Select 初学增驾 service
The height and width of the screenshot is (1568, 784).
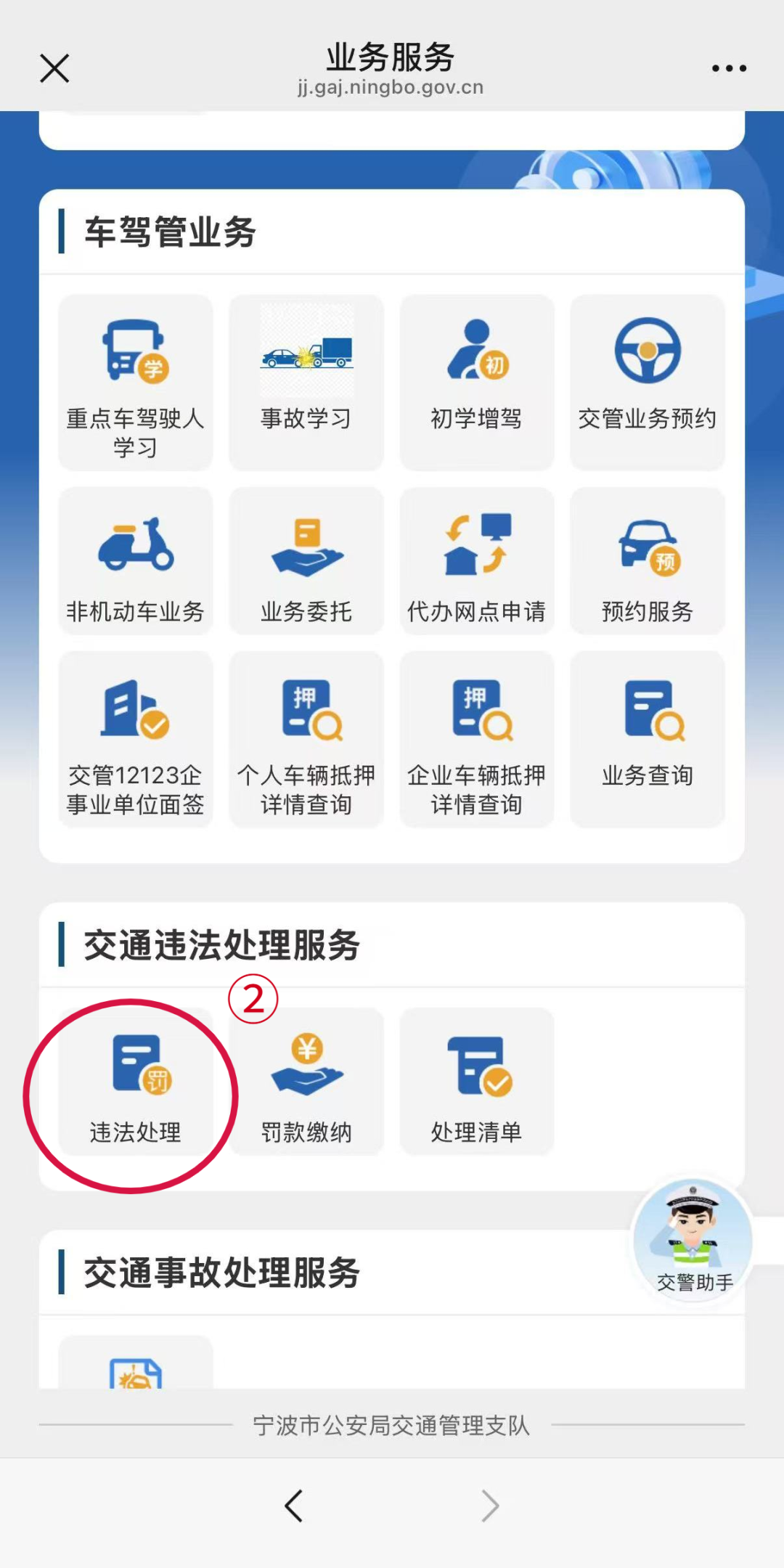[477, 383]
